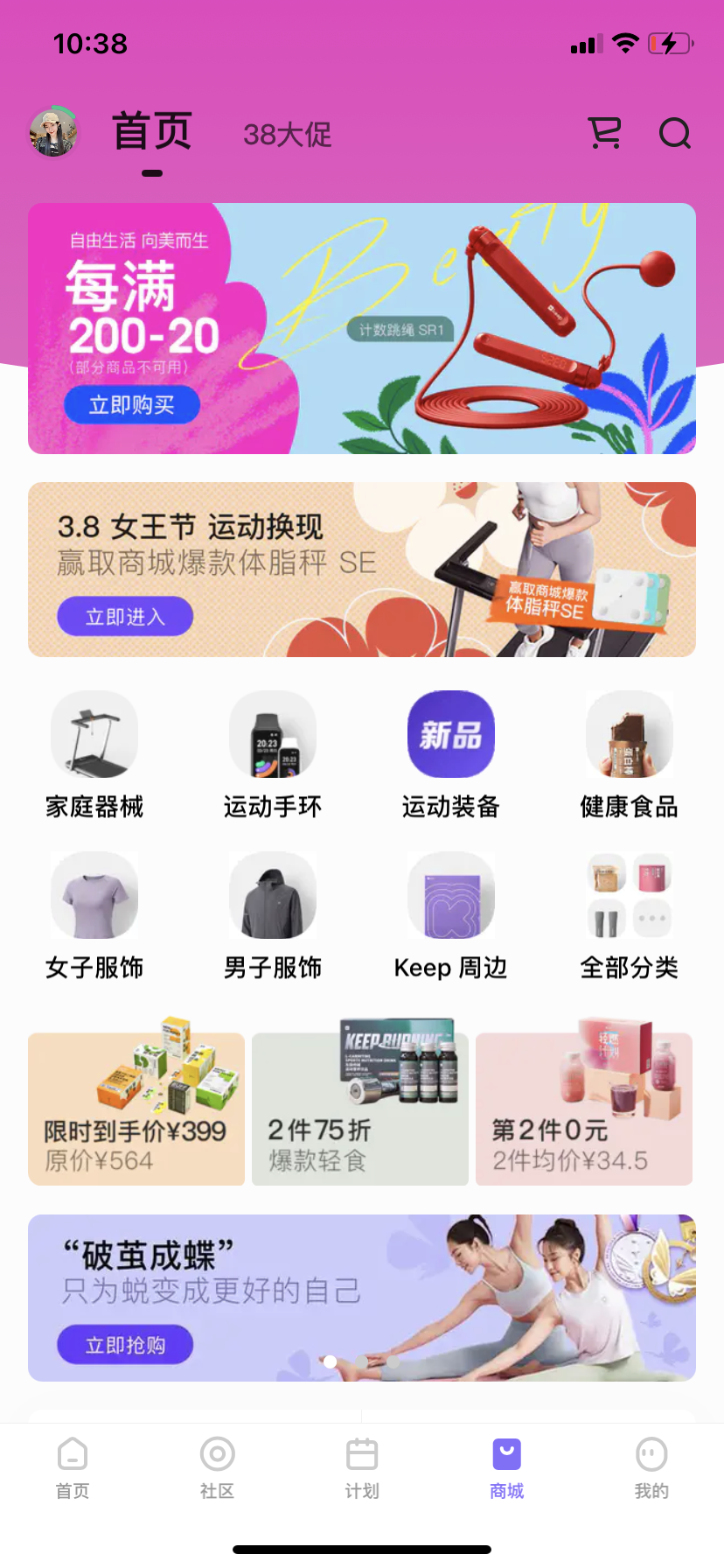Open the search icon
The width and height of the screenshot is (724, 1568).
(x=674, y=134)
